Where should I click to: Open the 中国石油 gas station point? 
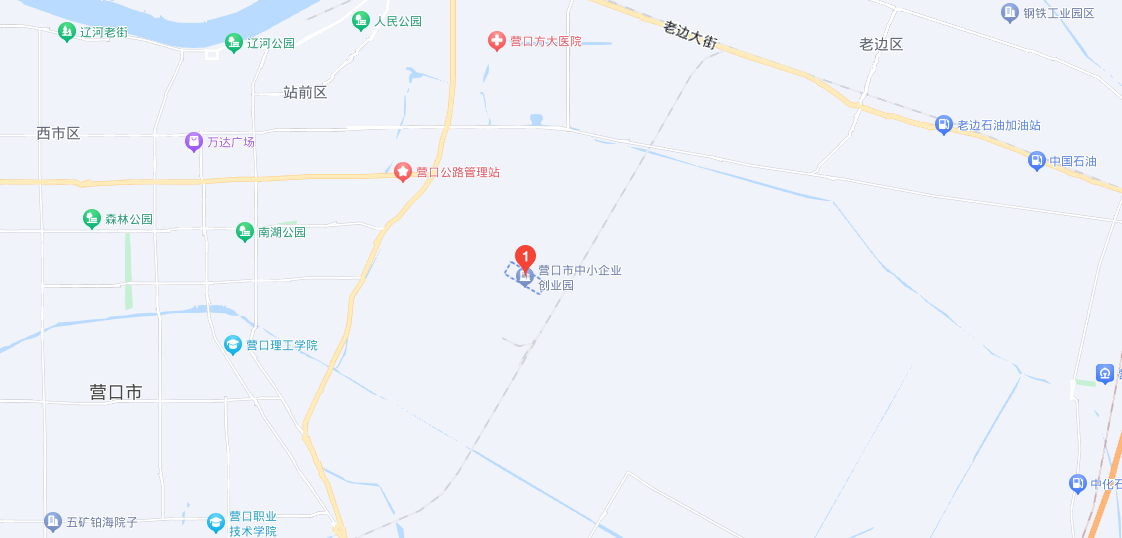1037,161
